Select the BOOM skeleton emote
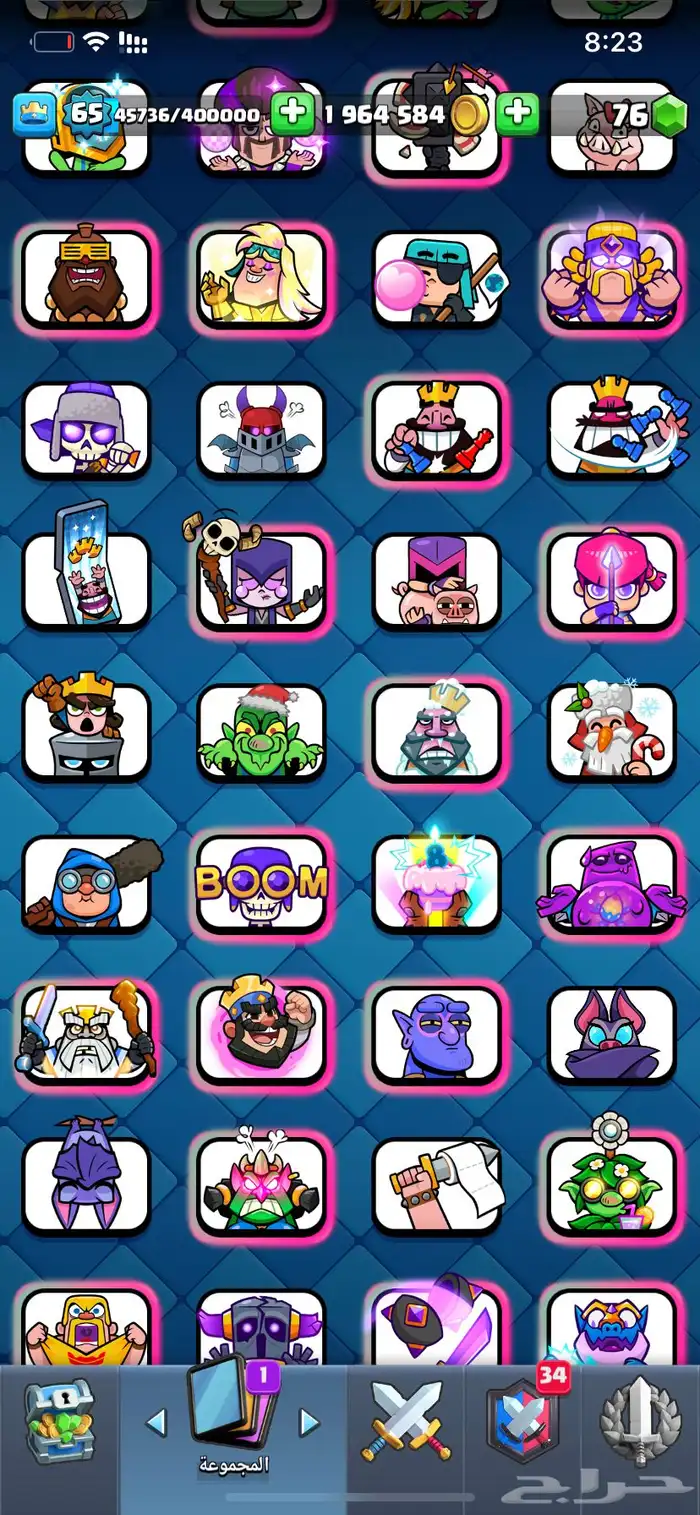Viewport: 700px width, 1515px height. pos(261,884)
